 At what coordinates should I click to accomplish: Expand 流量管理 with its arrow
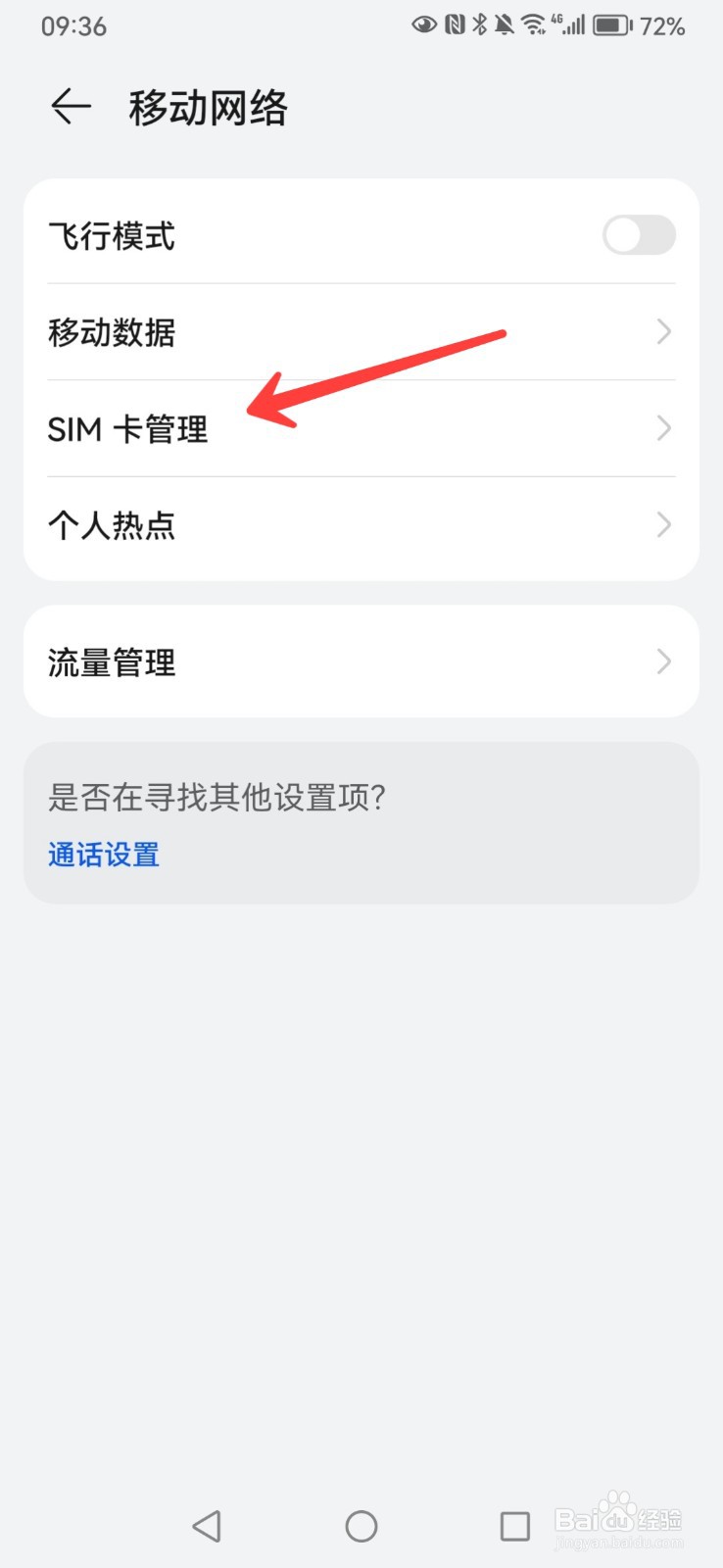(663, 661)
